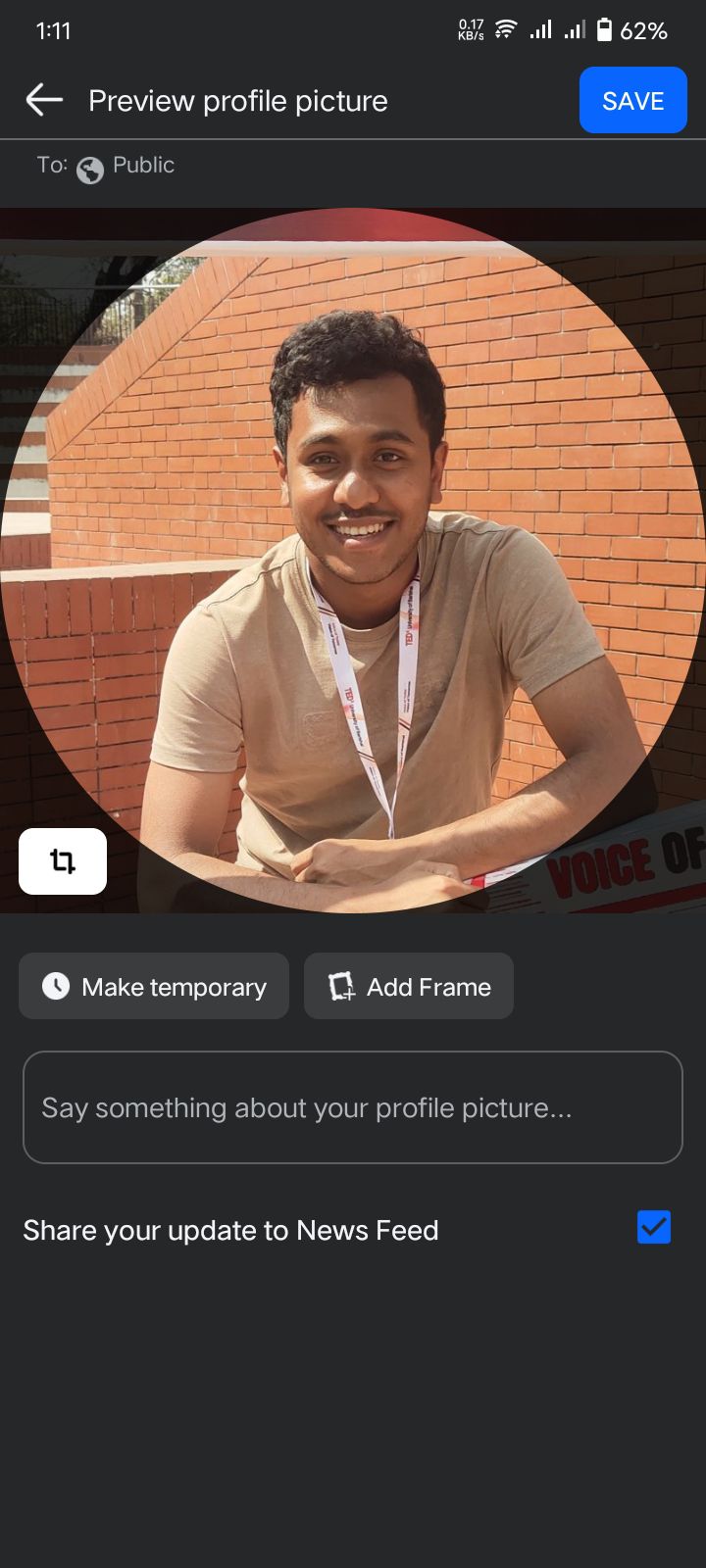Viewport: 706px width, 1568px height.
Task: Save the new profile picture
Action: tap(632, 100)
